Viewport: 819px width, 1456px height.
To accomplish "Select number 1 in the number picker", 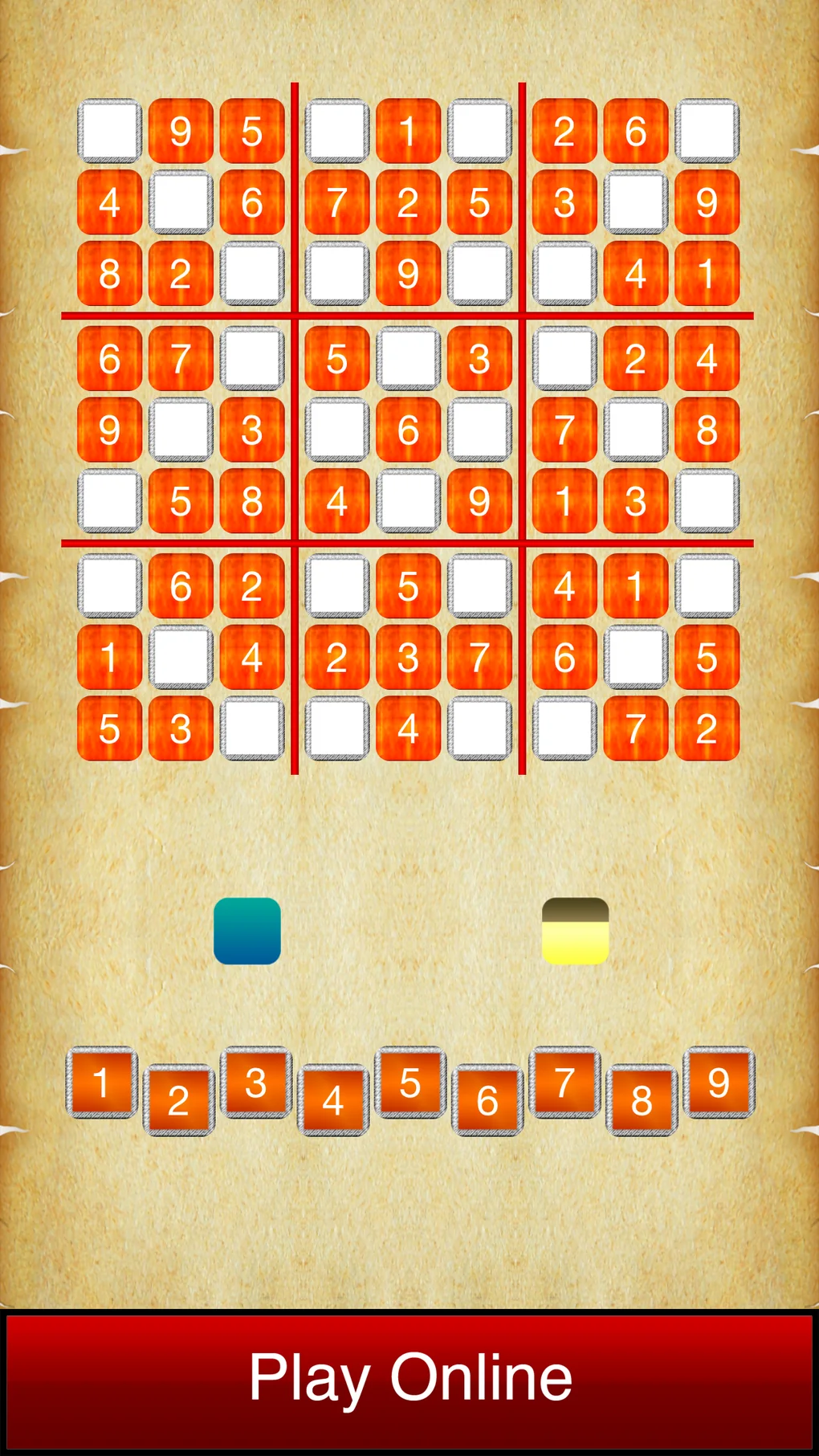I will pyautogui.click(x=101, y=1083).
